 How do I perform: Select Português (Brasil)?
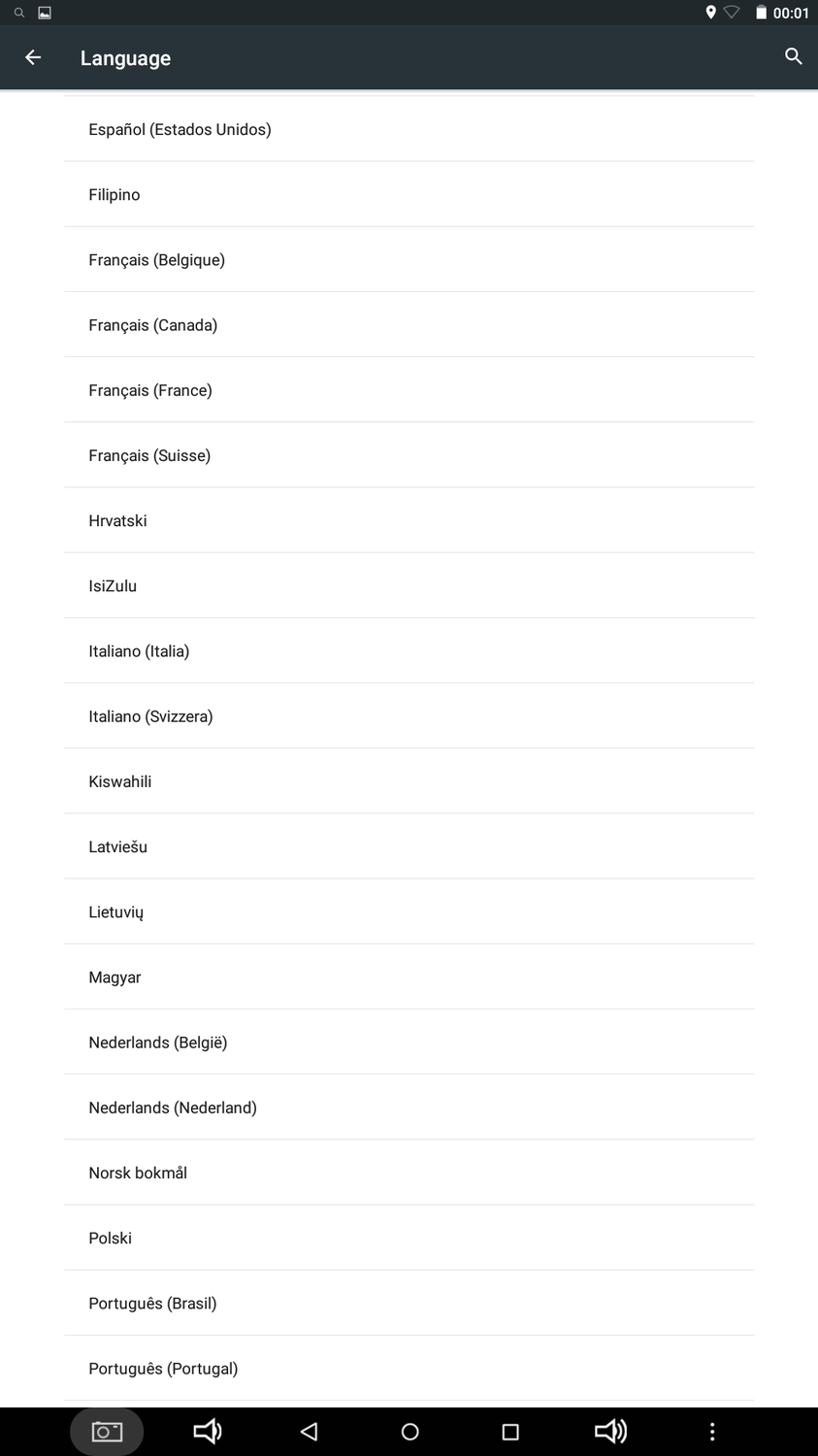click(x=152, y=1303)
